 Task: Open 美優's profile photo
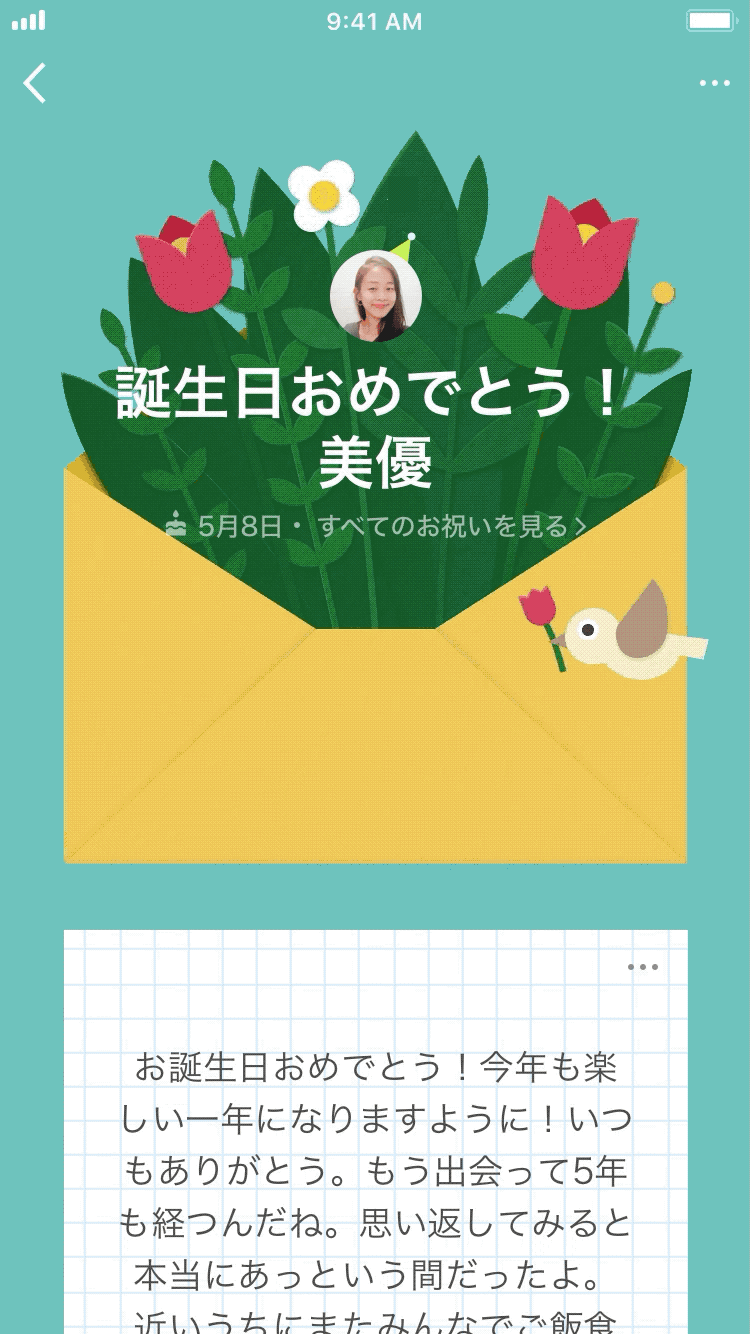pyautogui.click(x=376, y=296)
